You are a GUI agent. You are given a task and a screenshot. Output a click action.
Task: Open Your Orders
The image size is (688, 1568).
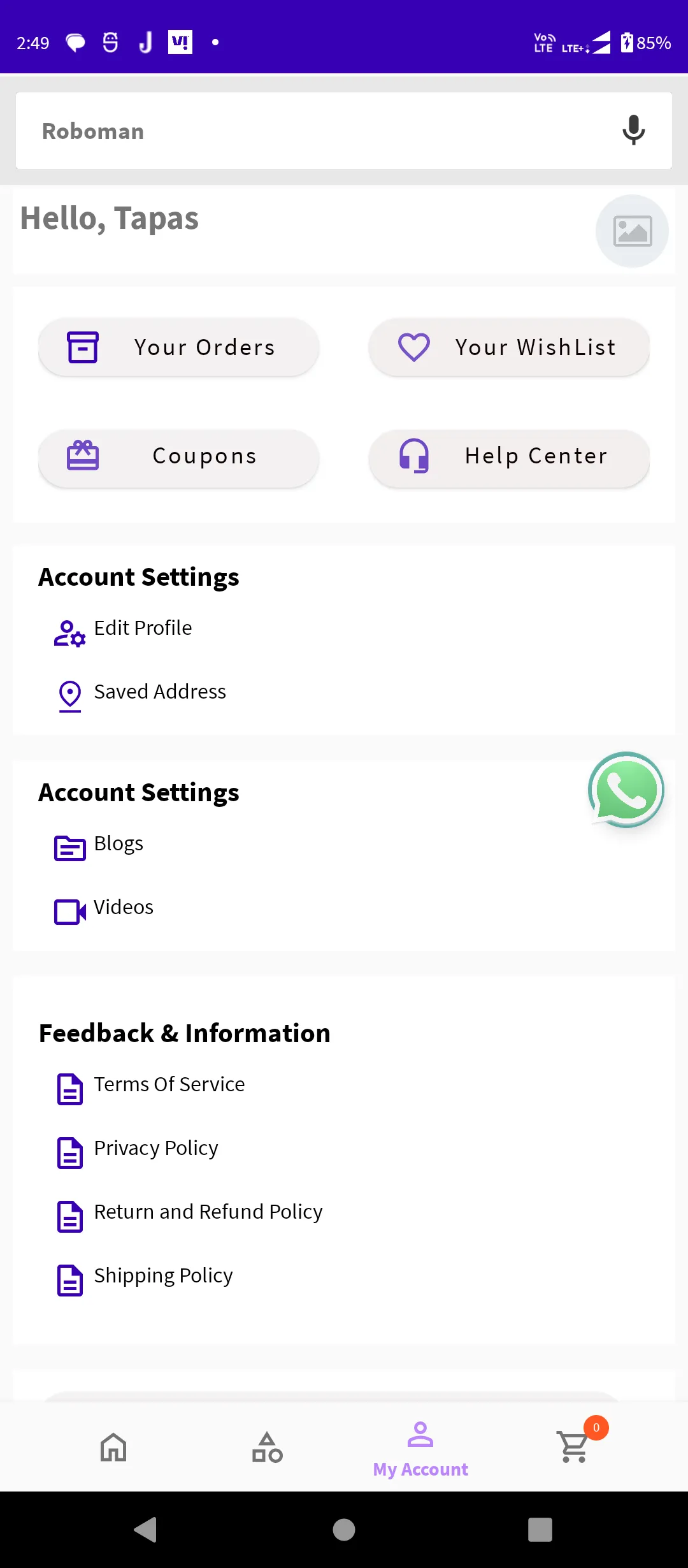click(x=178, y=347)
